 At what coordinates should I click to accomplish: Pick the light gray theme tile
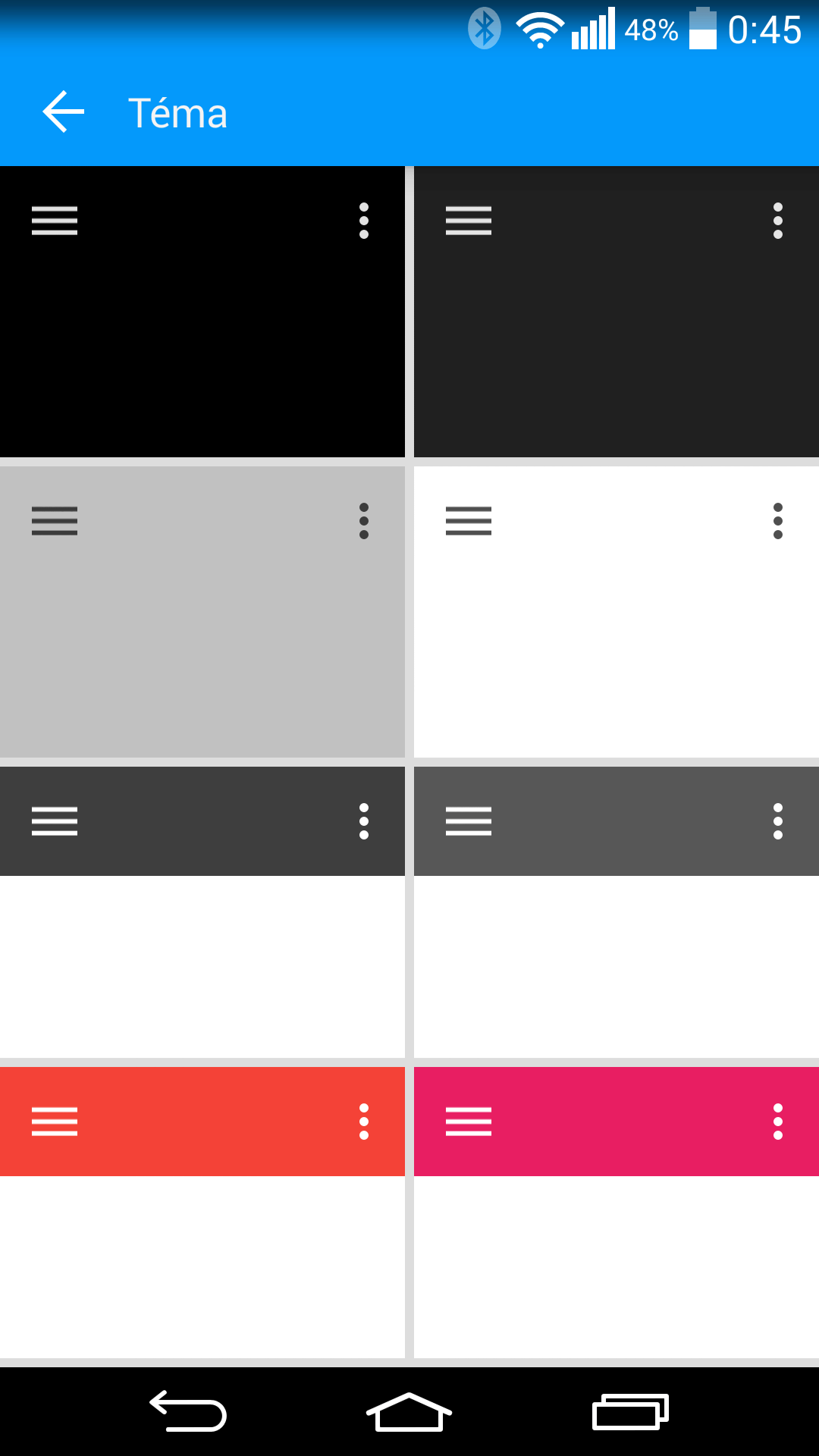point(202,612)
